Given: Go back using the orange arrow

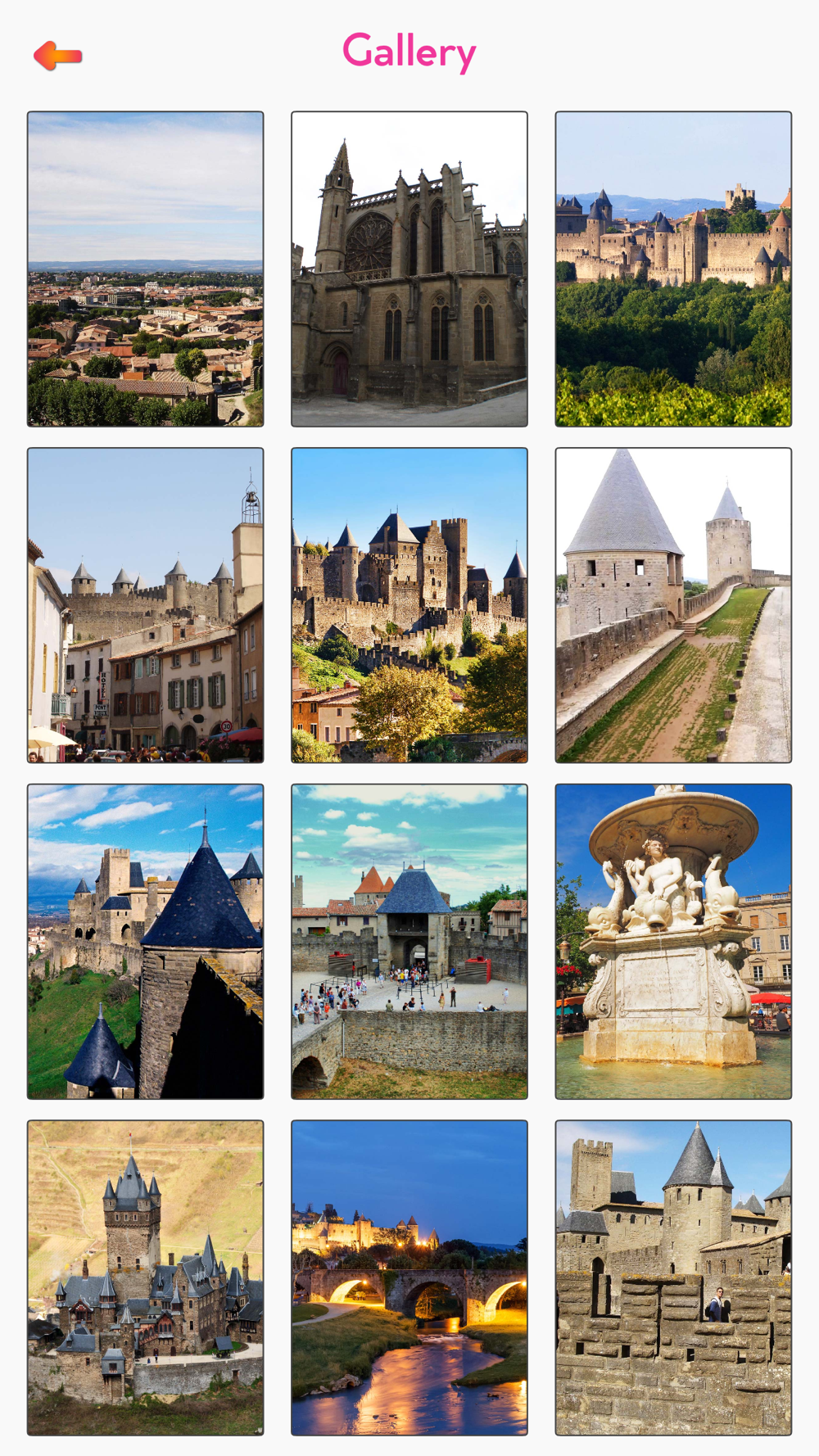Looking at the screenshot, I should (57, 56).
